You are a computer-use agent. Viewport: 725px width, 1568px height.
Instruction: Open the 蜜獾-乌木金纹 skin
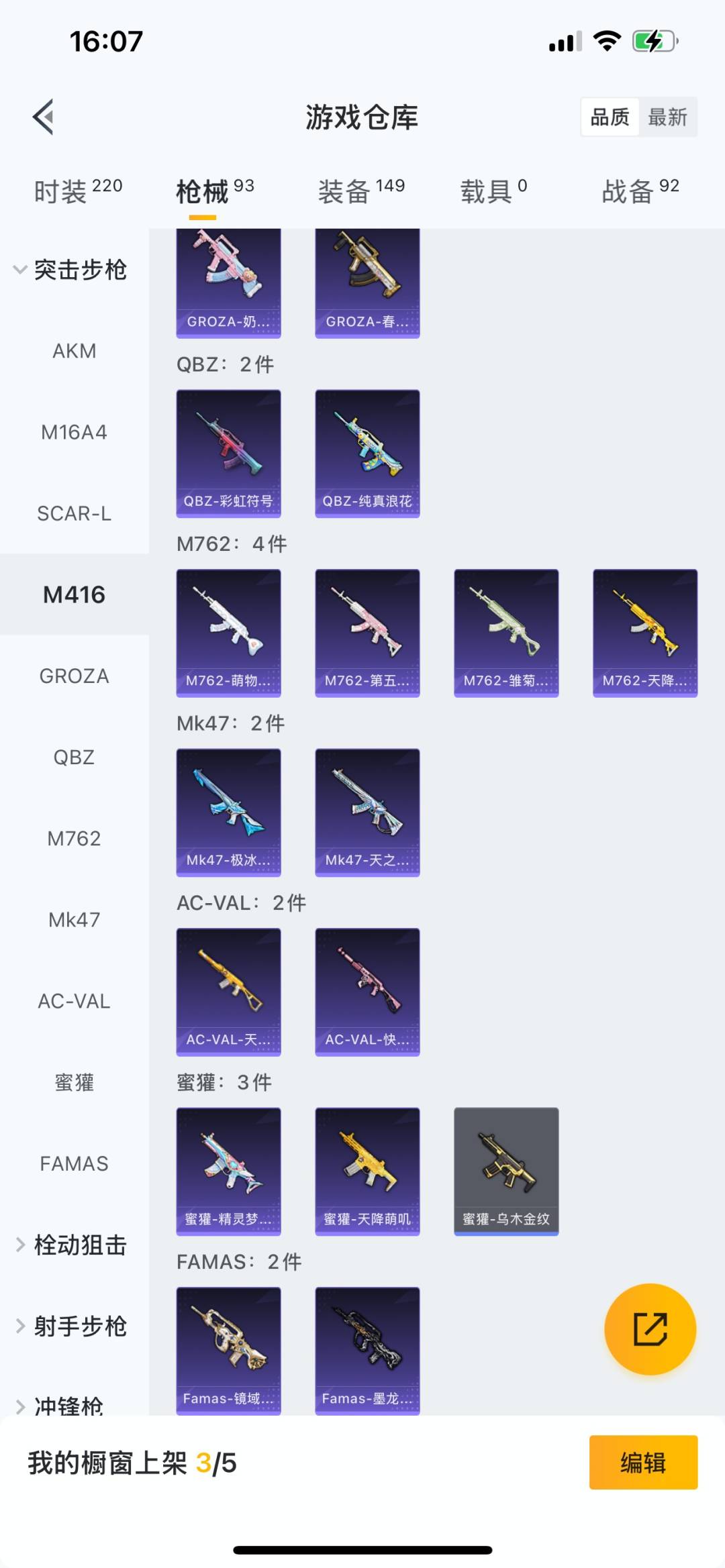[x=506, y=1171]
